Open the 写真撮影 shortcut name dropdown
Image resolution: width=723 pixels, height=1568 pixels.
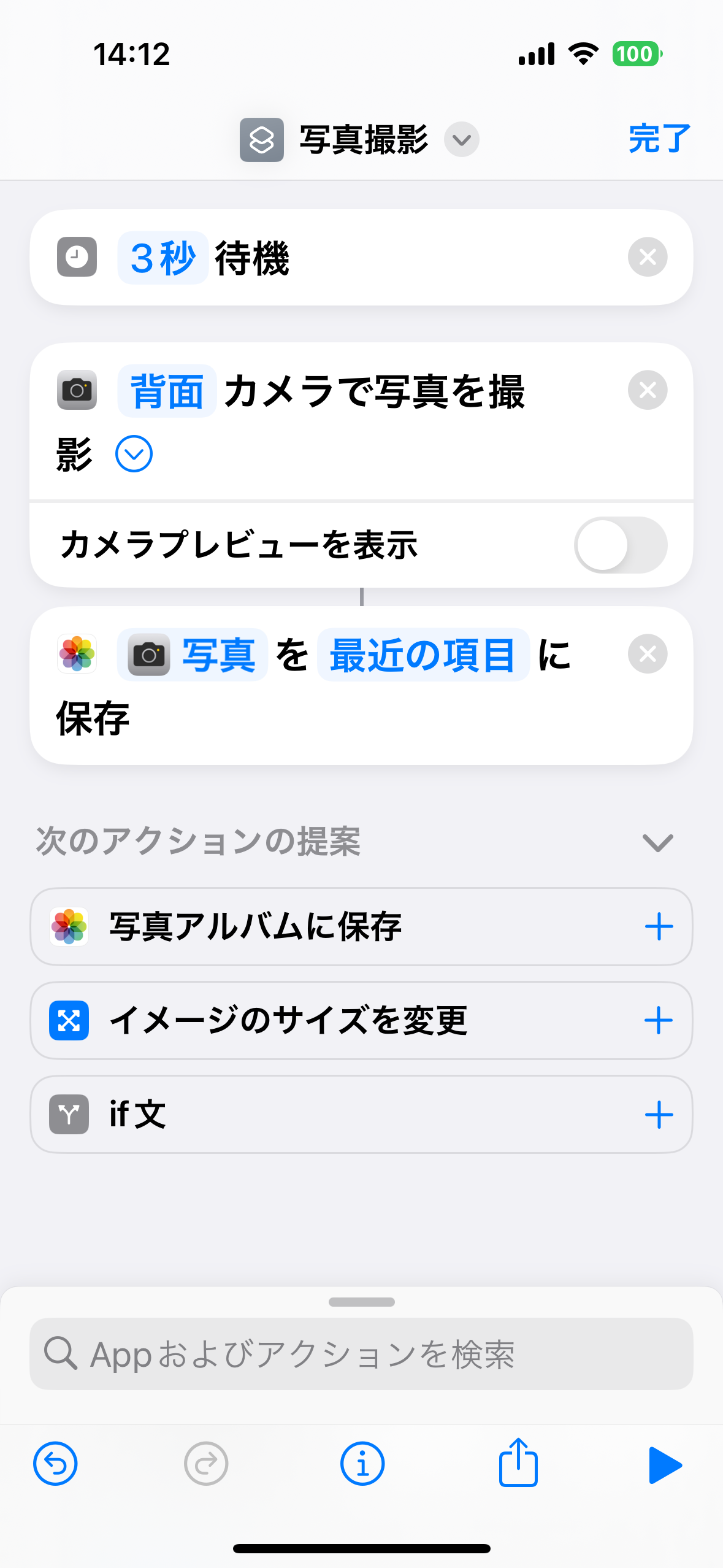461,140
